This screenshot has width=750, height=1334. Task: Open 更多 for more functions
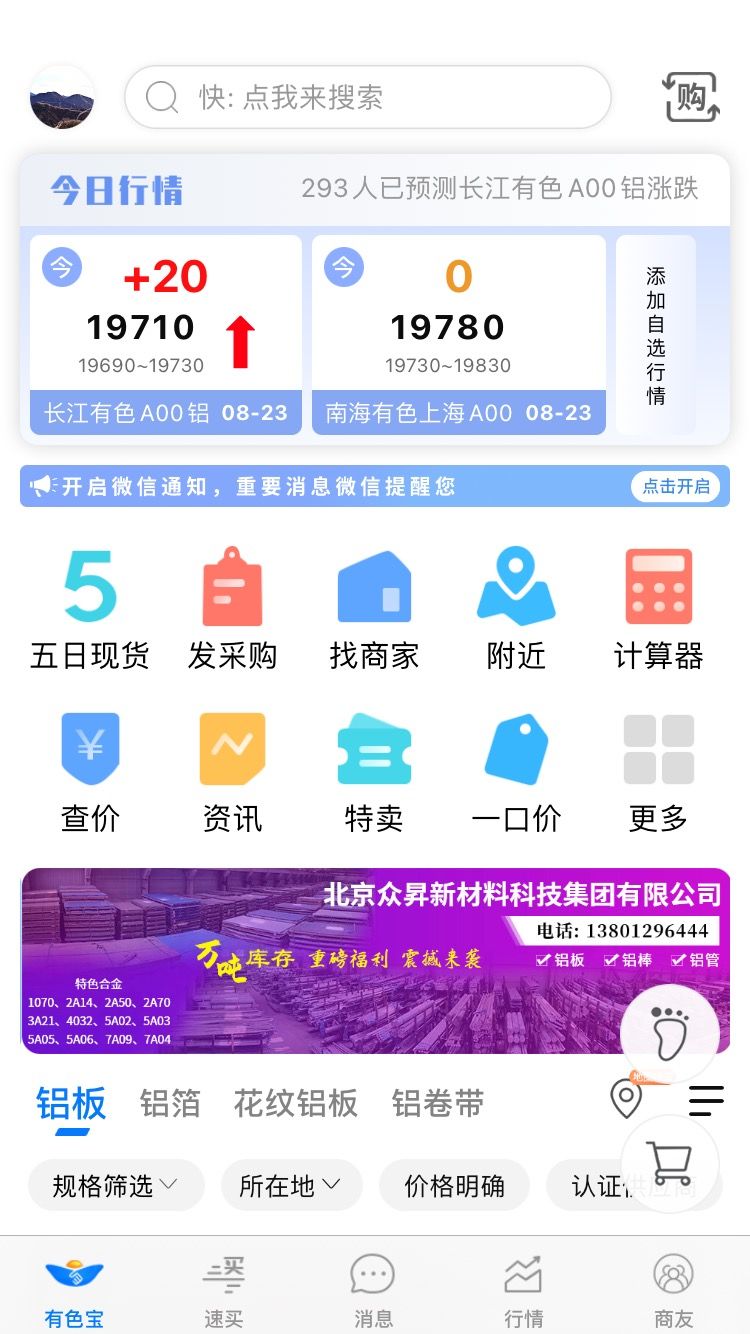pos(658,772)
